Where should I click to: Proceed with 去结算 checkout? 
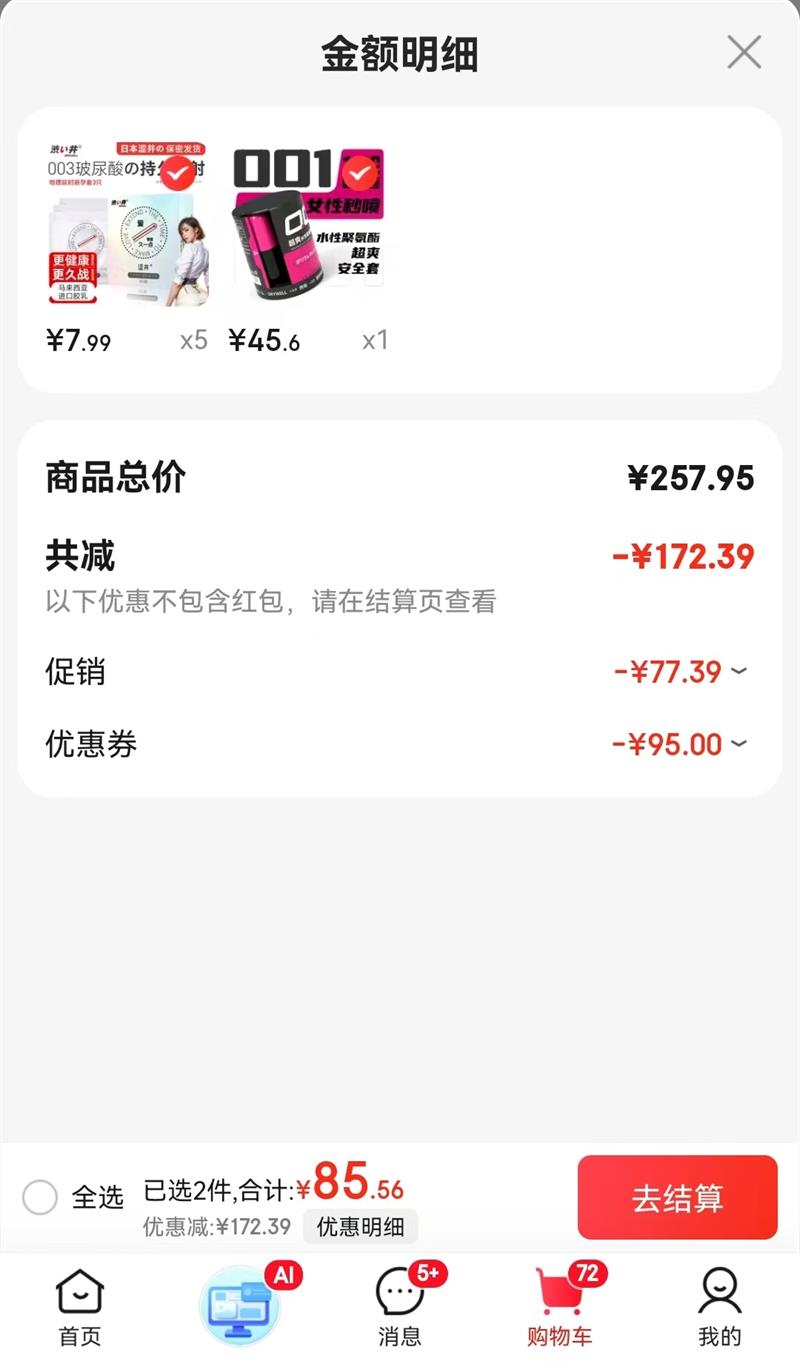[677, 1198]
